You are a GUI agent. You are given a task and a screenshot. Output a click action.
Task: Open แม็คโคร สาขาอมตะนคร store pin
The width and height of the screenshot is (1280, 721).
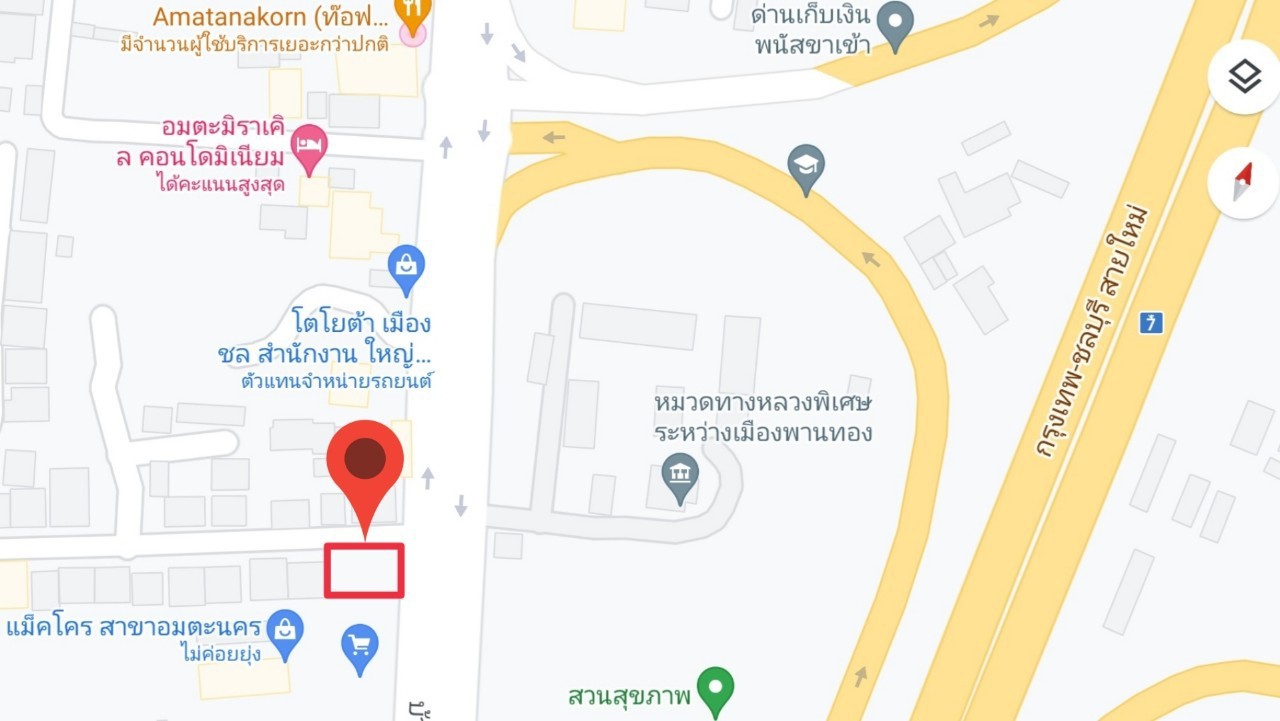285,632
